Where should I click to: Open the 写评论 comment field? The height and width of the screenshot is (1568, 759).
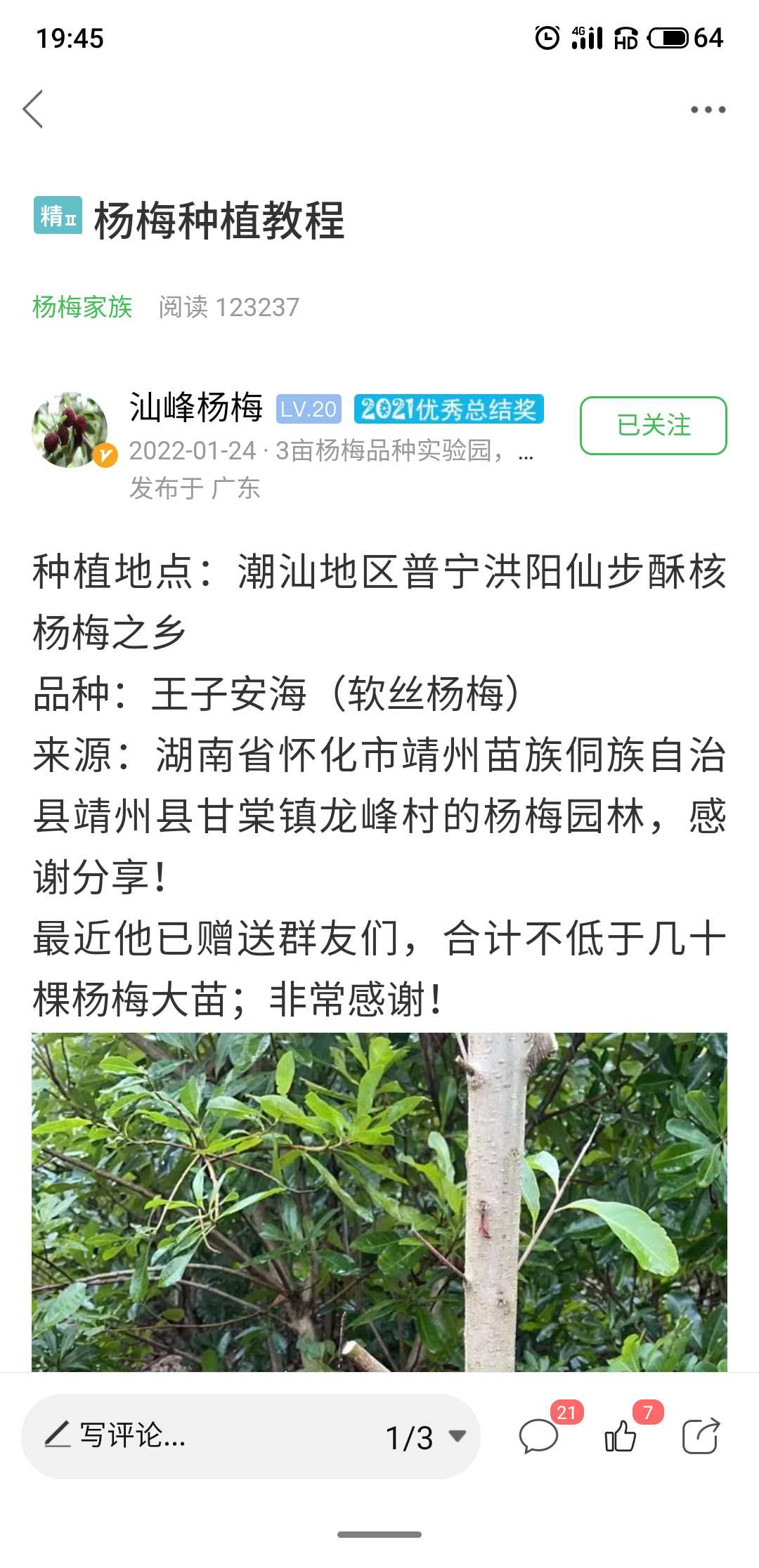(204, 1435)
